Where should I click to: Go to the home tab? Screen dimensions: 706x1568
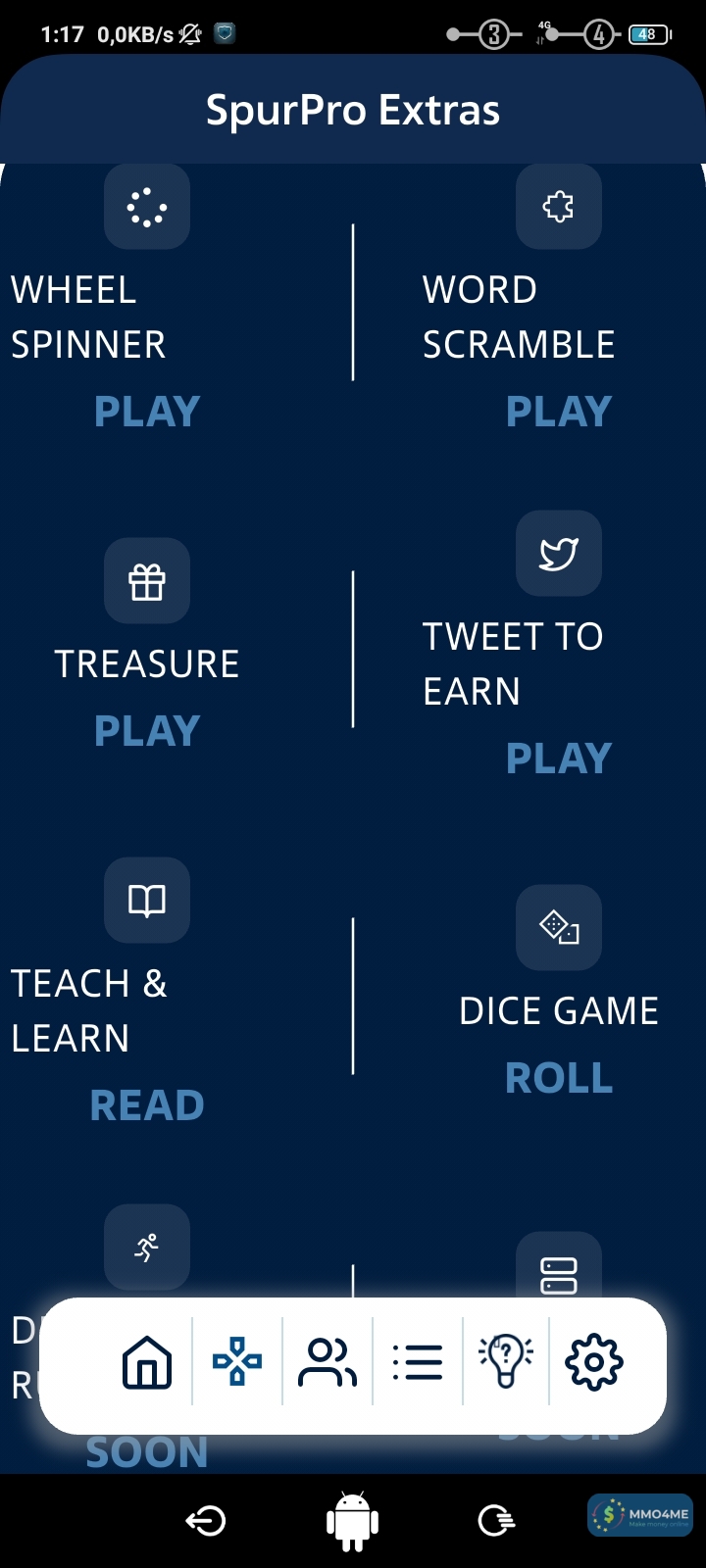[x=147, y=1362]
